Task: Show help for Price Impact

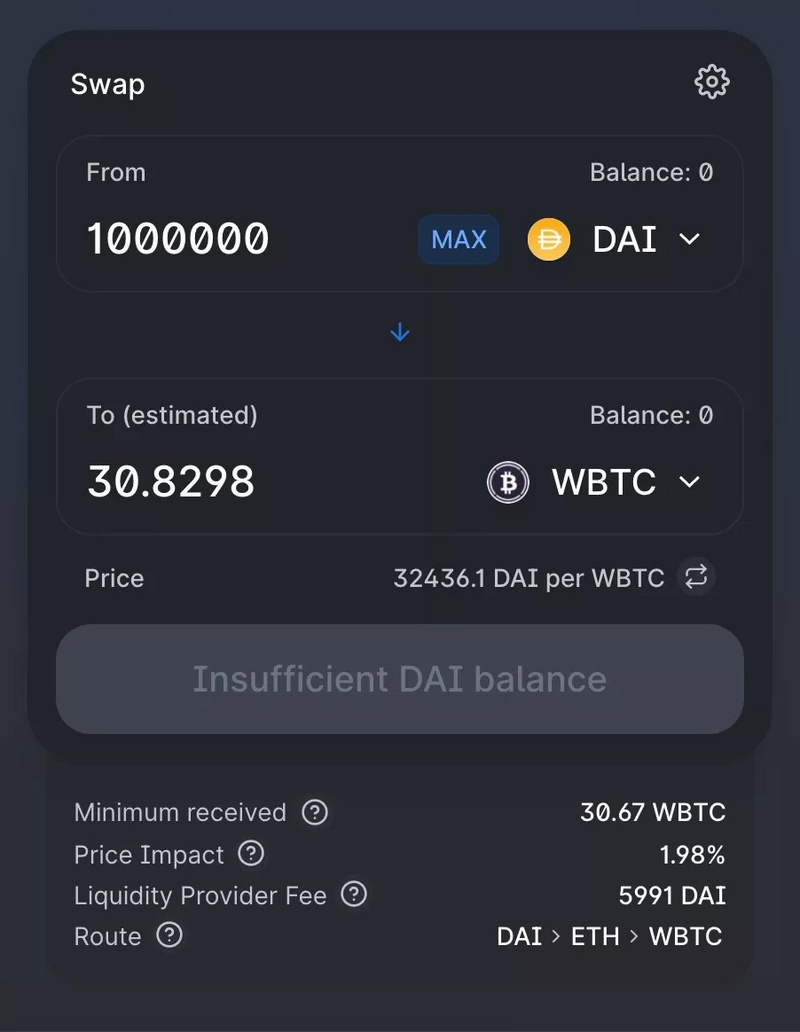Action: click(251, 854)
